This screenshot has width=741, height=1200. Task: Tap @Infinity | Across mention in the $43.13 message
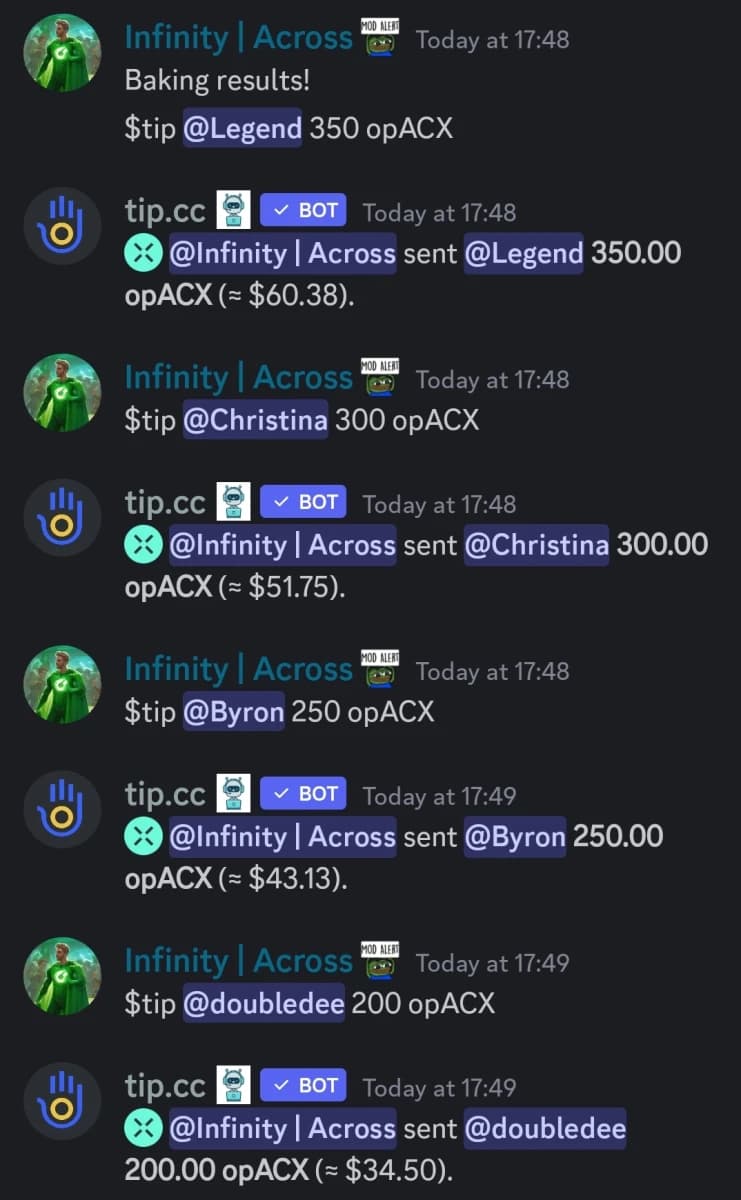point(282,836)
